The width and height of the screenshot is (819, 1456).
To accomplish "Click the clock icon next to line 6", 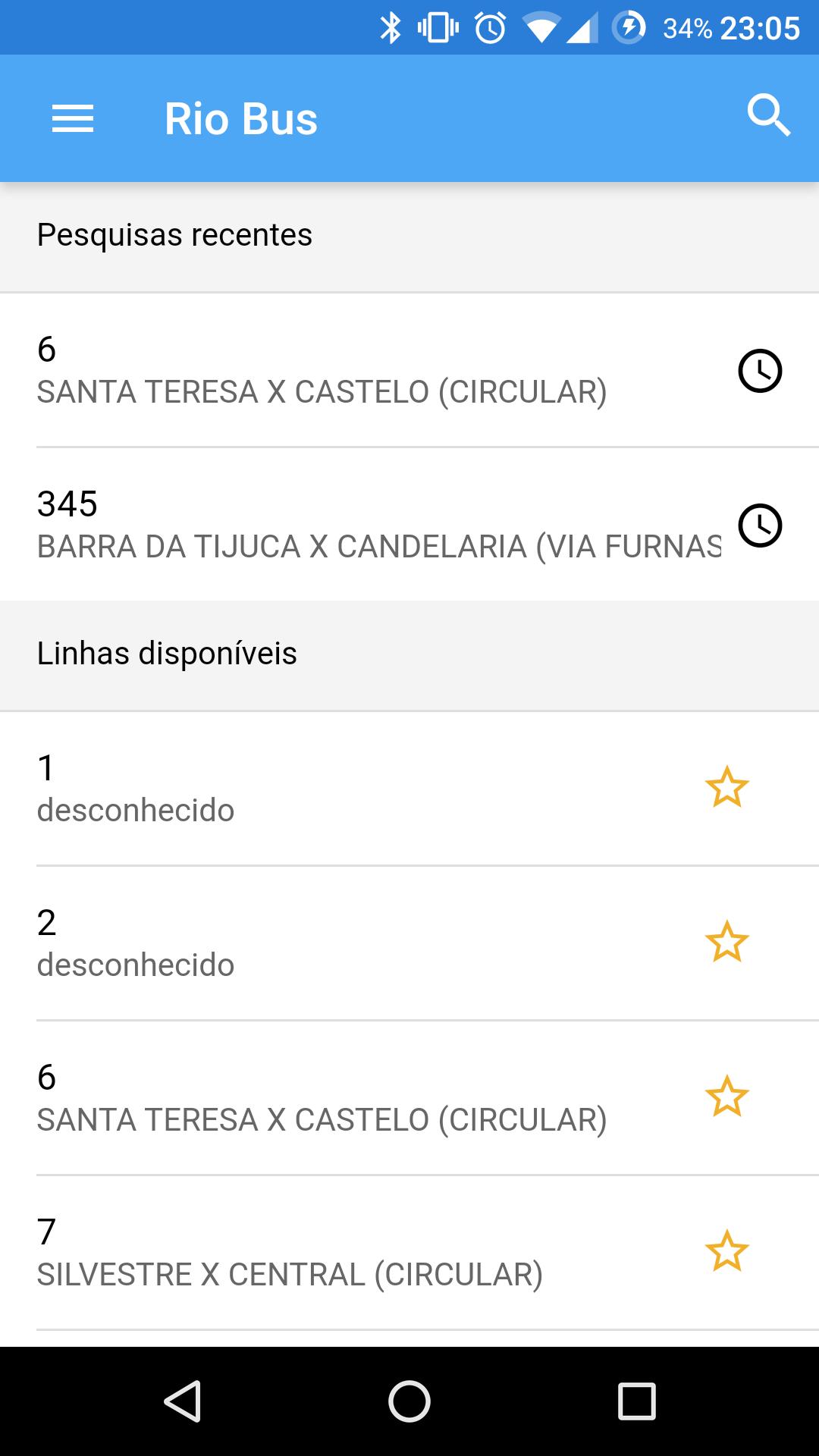I will 761,371.
